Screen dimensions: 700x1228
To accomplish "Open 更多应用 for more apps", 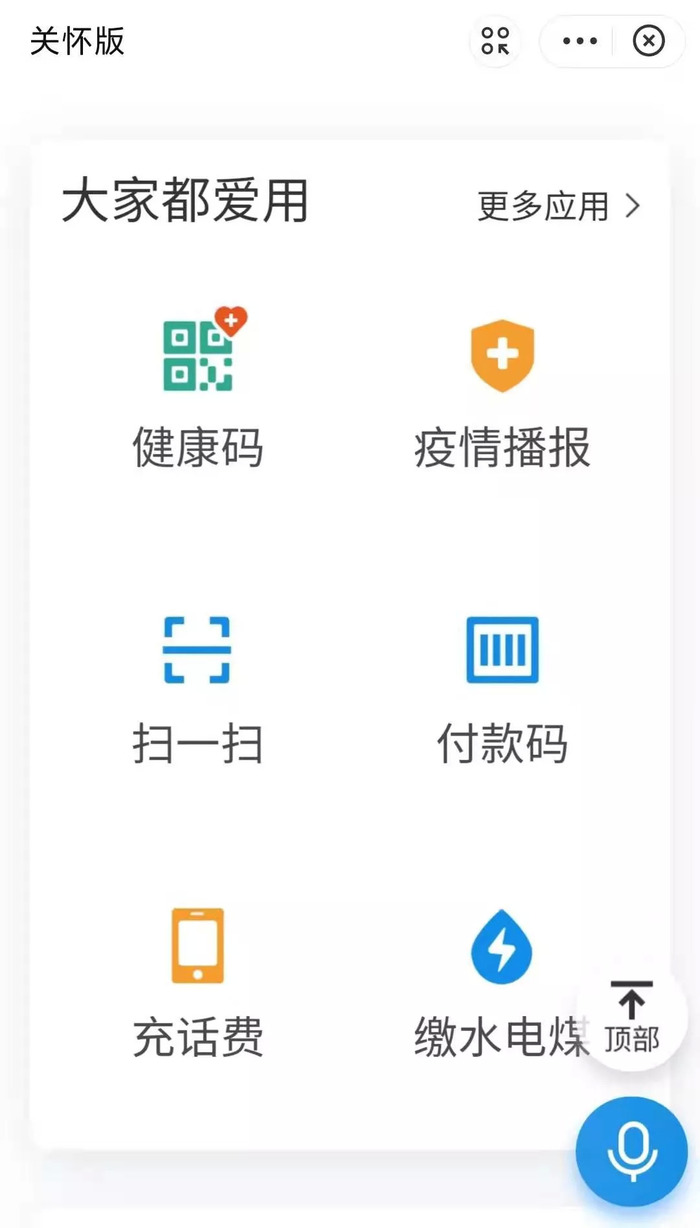I will (x=559, y=206).
